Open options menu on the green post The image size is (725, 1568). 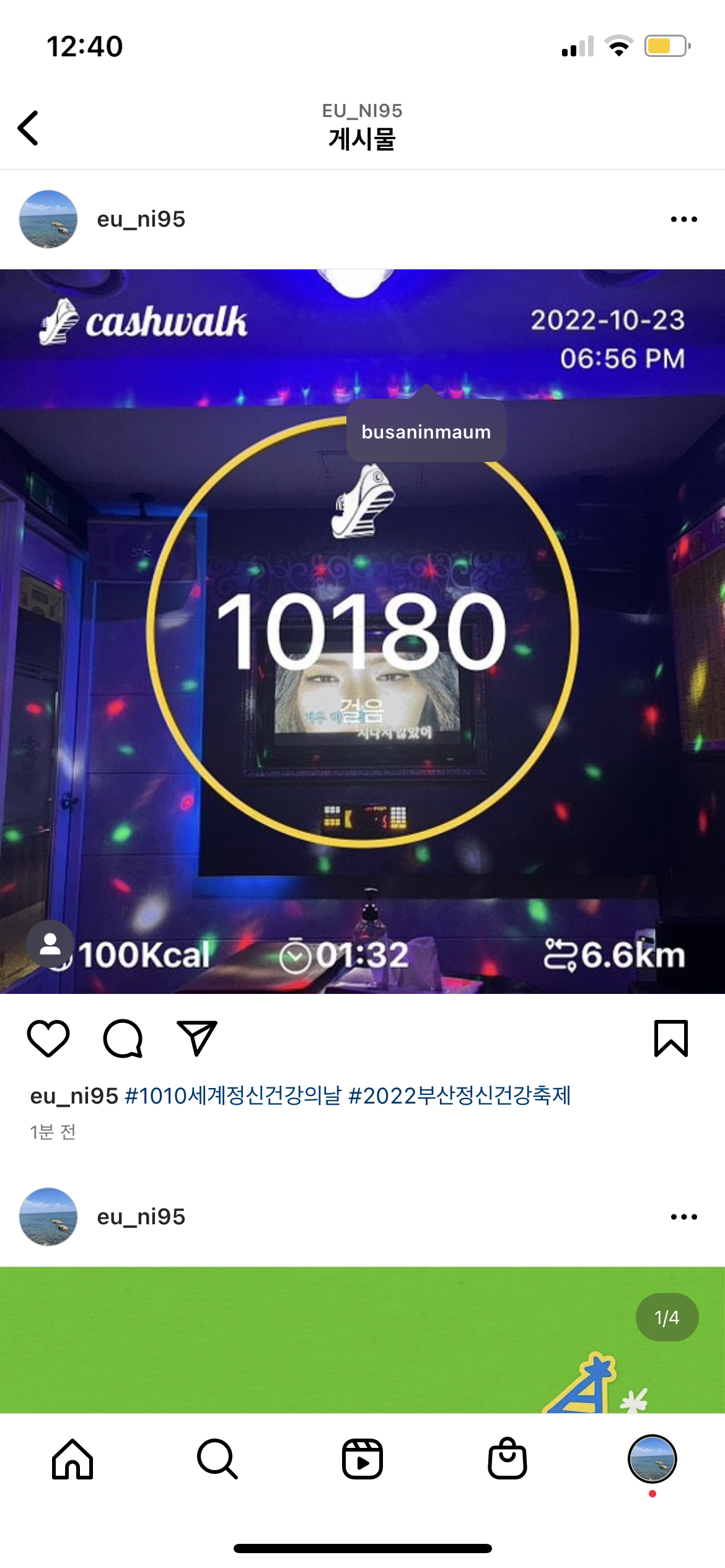point(683,1217)
